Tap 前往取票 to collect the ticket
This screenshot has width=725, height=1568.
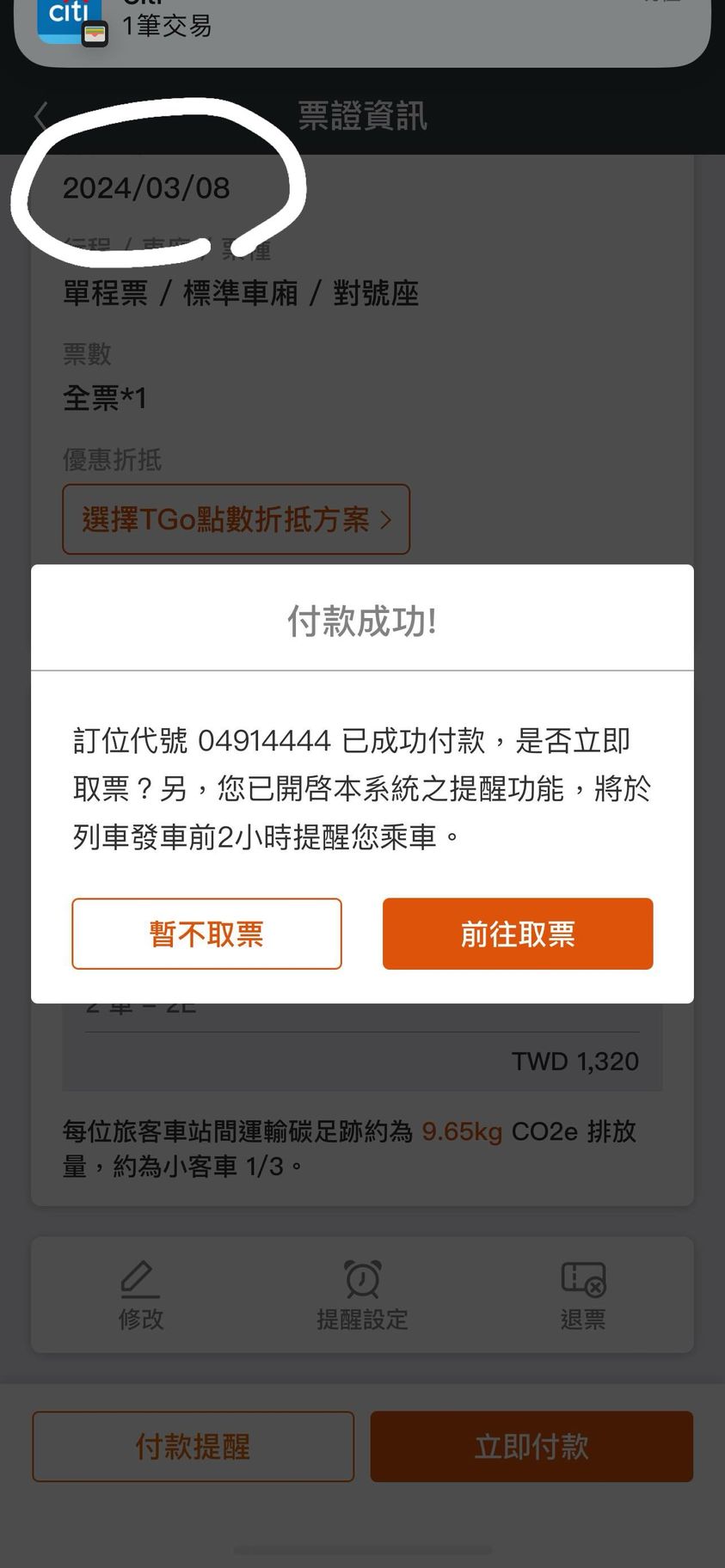click(517, 934)
